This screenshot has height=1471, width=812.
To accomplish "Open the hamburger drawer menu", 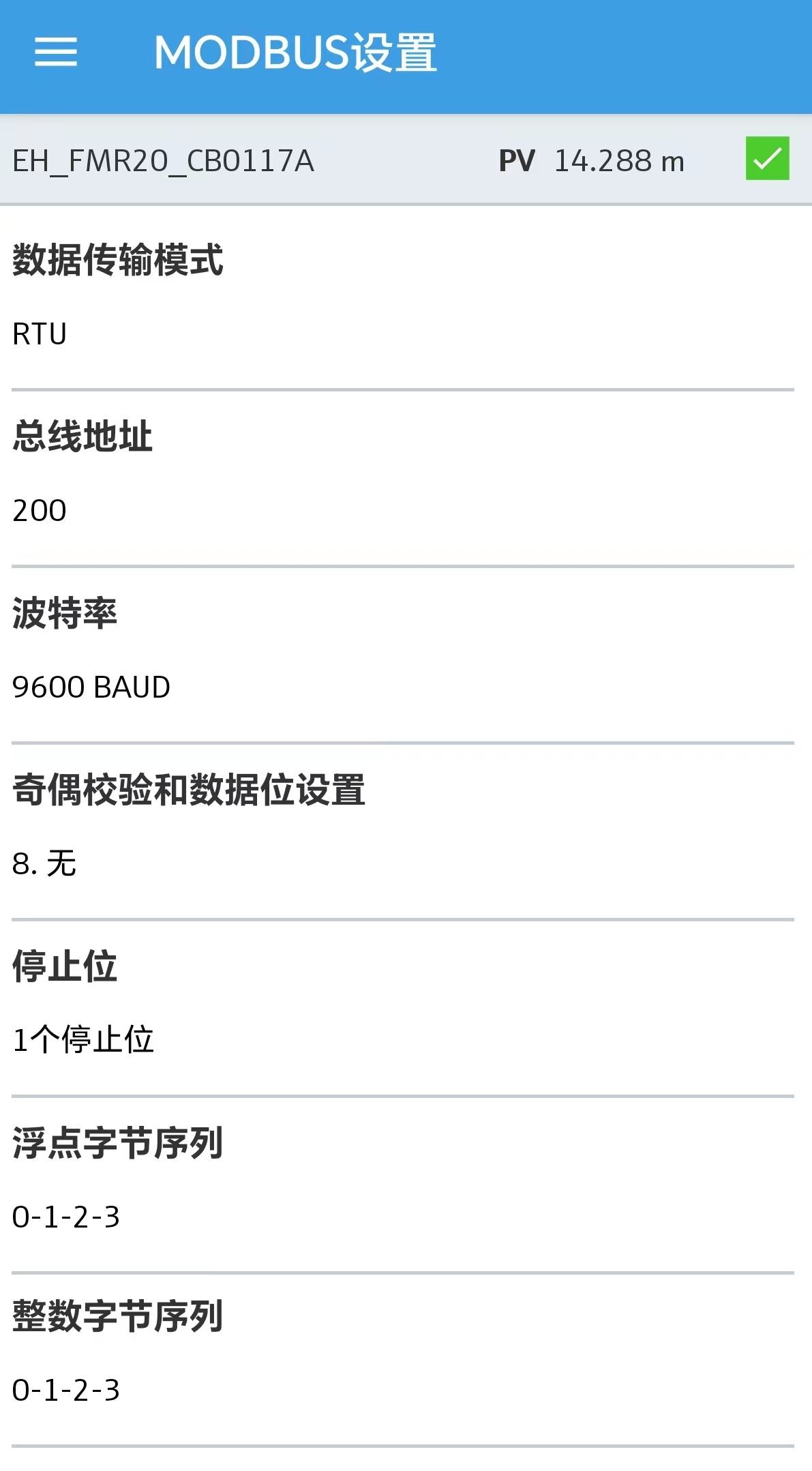I will [x=56, y=53].
